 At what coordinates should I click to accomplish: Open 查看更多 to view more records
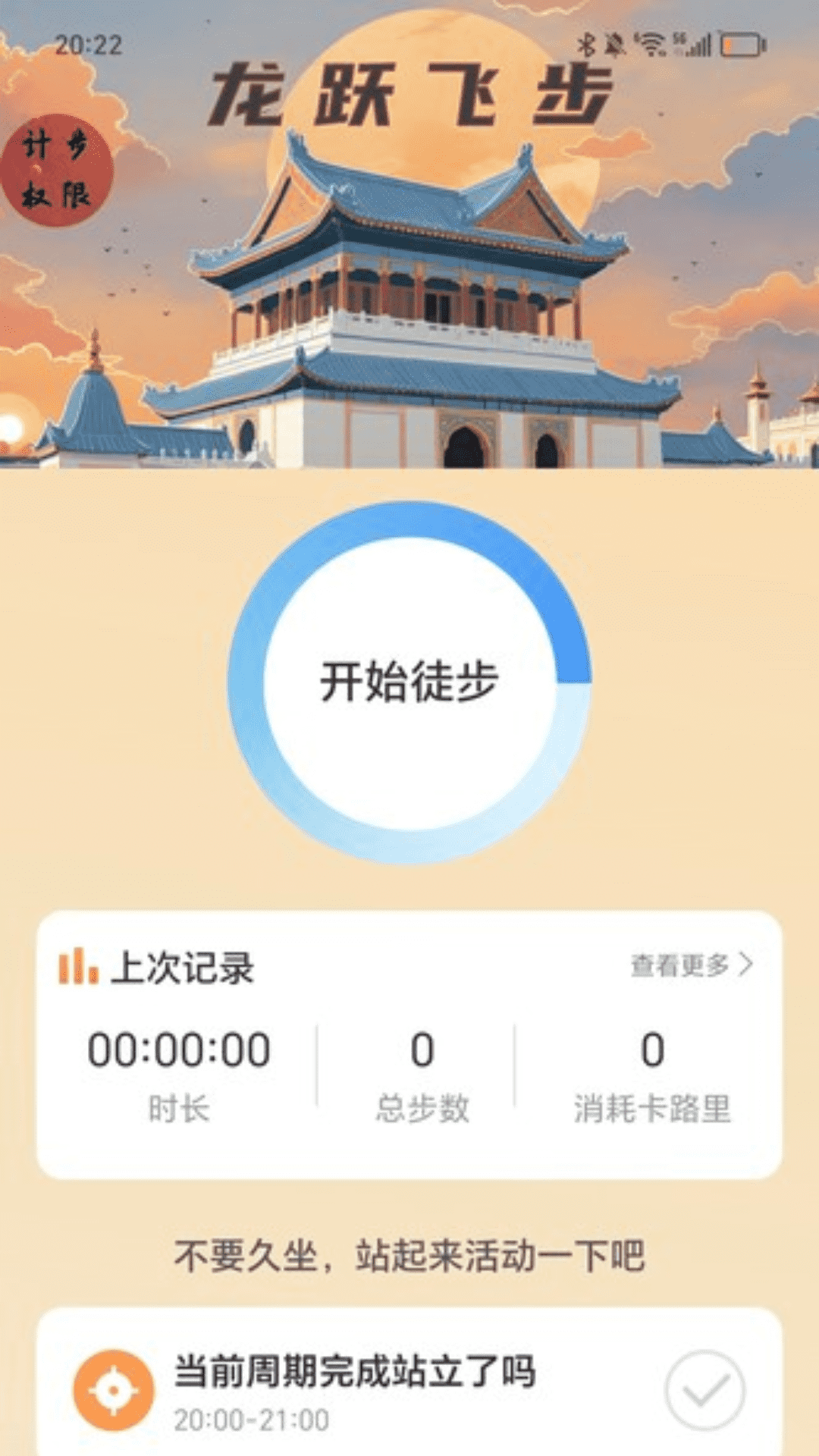point(691,965)
